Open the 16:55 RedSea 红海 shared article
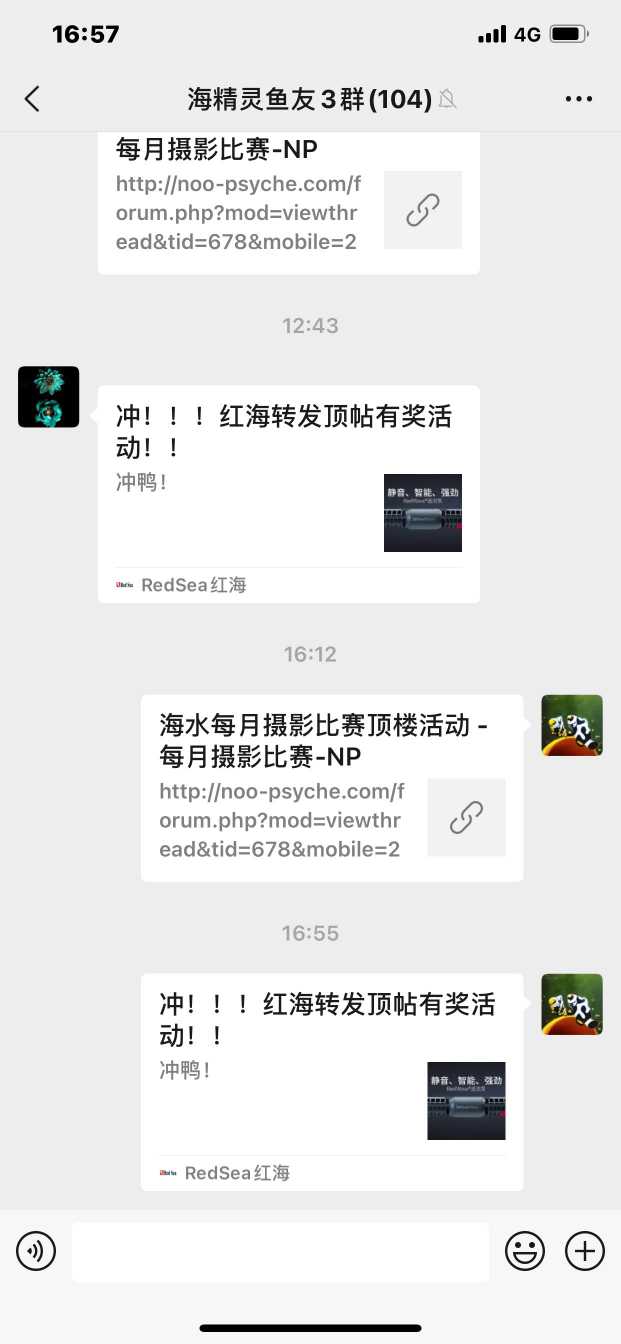 (331, 1081)
